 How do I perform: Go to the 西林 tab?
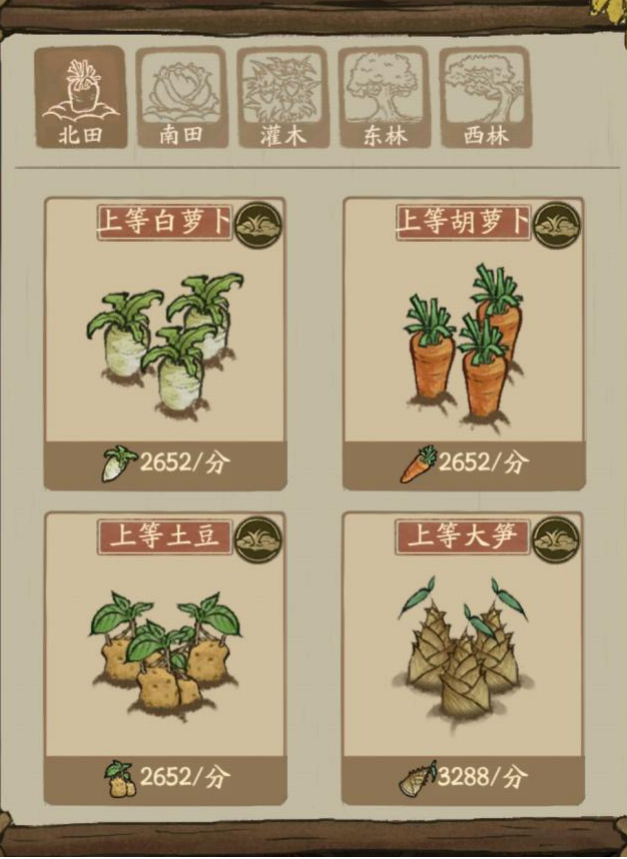click(x=485, y=98)
